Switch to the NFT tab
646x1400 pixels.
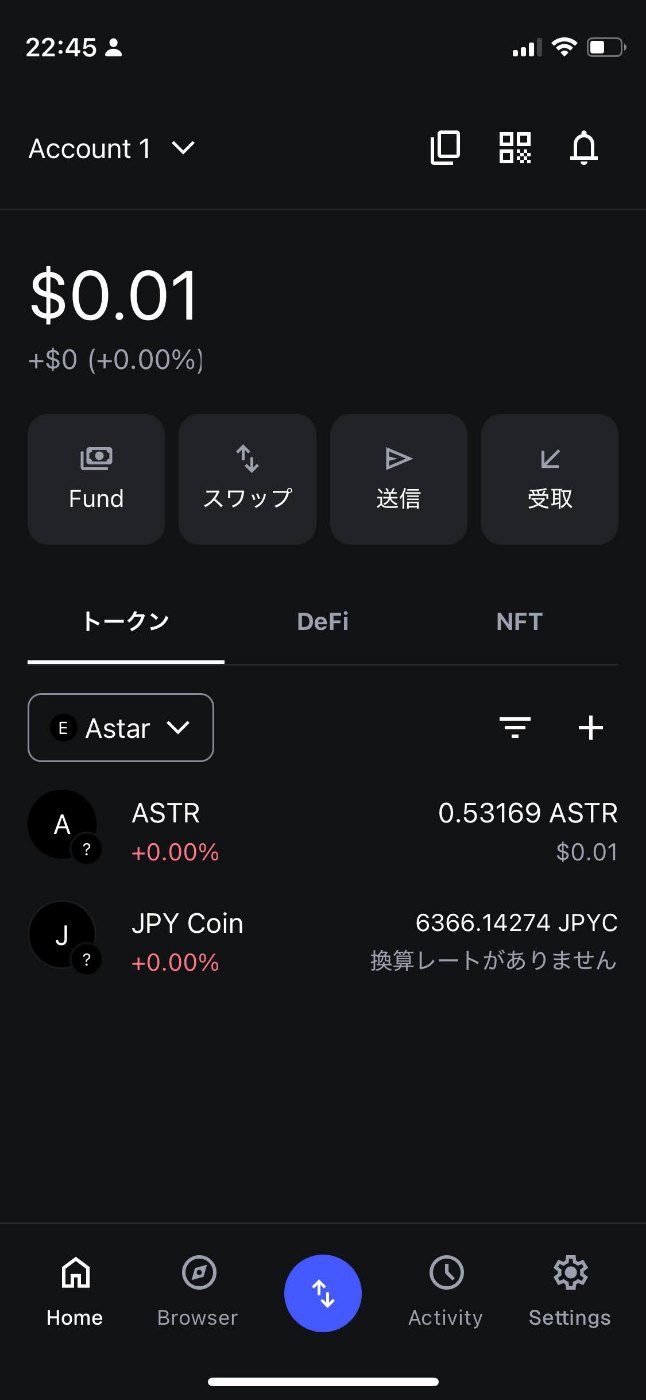519,622
